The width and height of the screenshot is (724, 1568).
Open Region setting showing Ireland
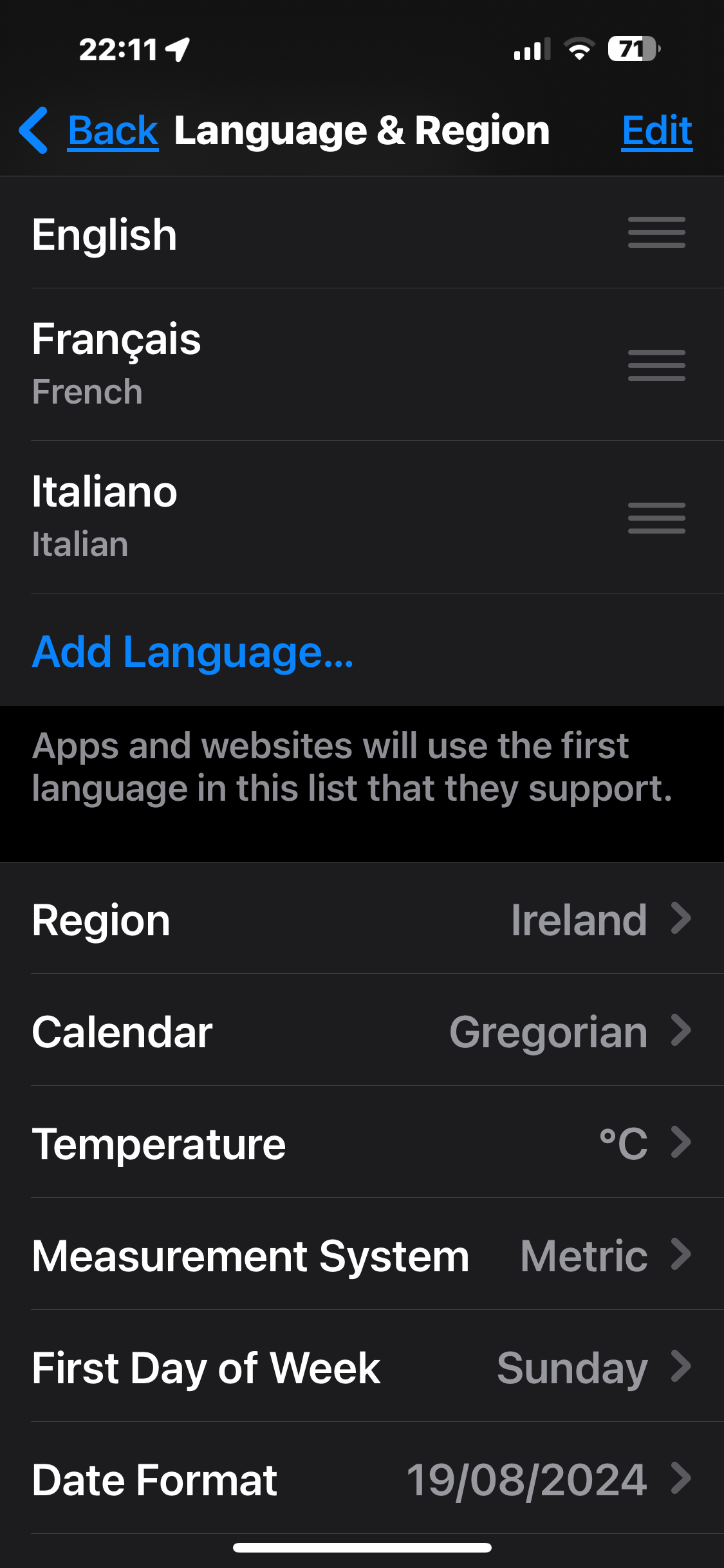[x=362, y=919]
